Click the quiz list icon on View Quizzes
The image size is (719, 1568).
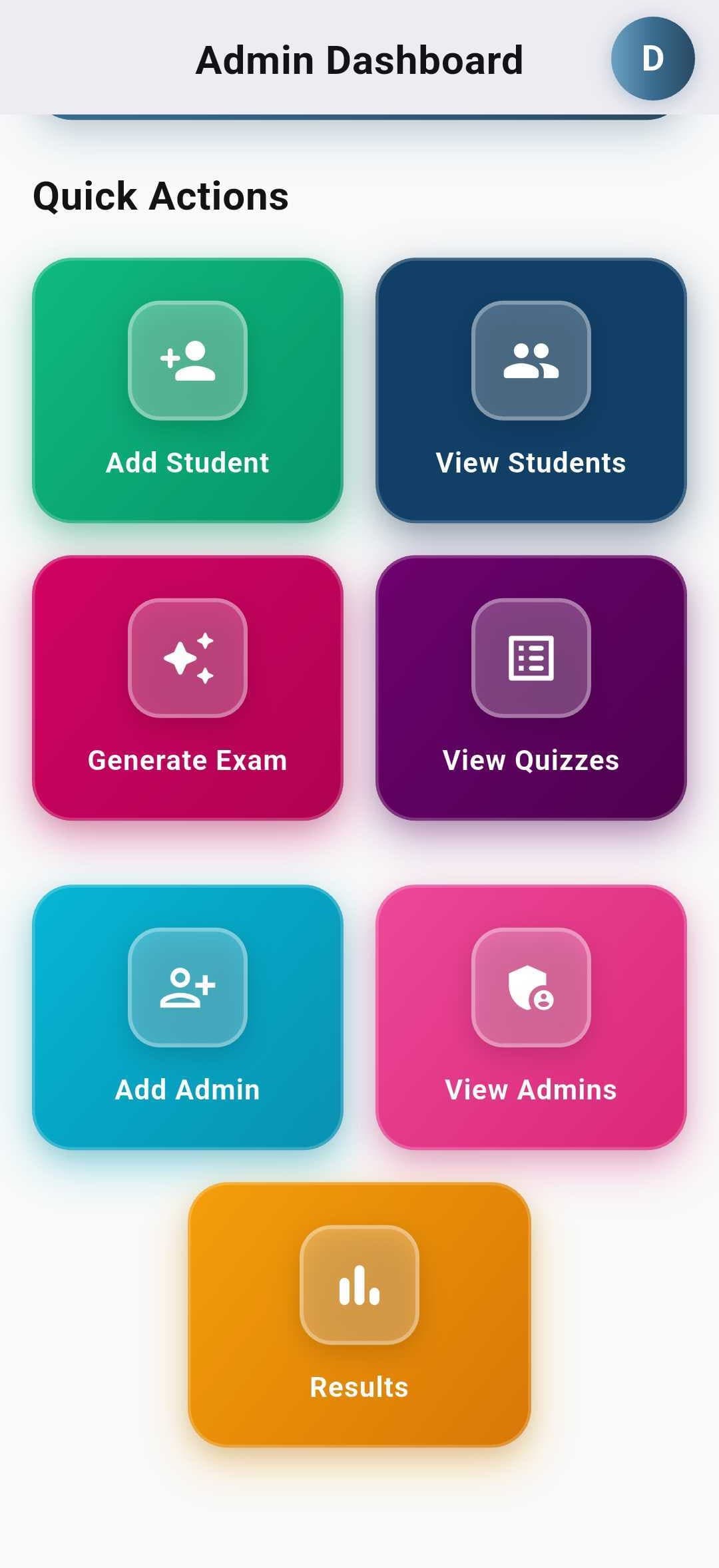click(531, 659)
